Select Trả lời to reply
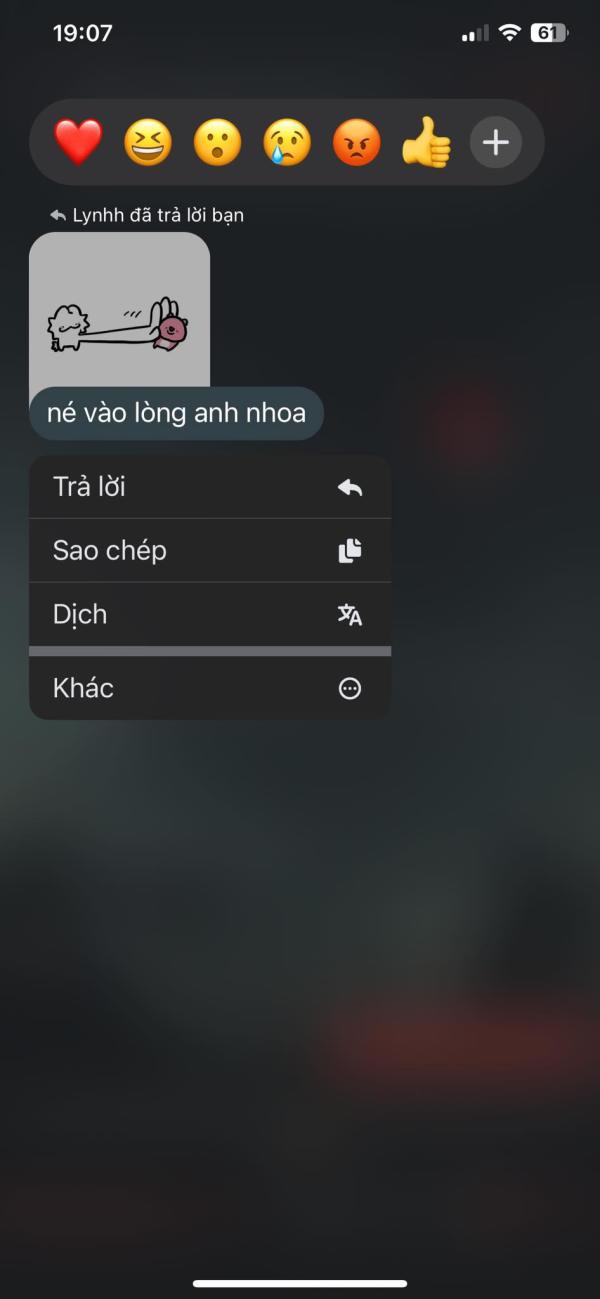 click(210, 487)
